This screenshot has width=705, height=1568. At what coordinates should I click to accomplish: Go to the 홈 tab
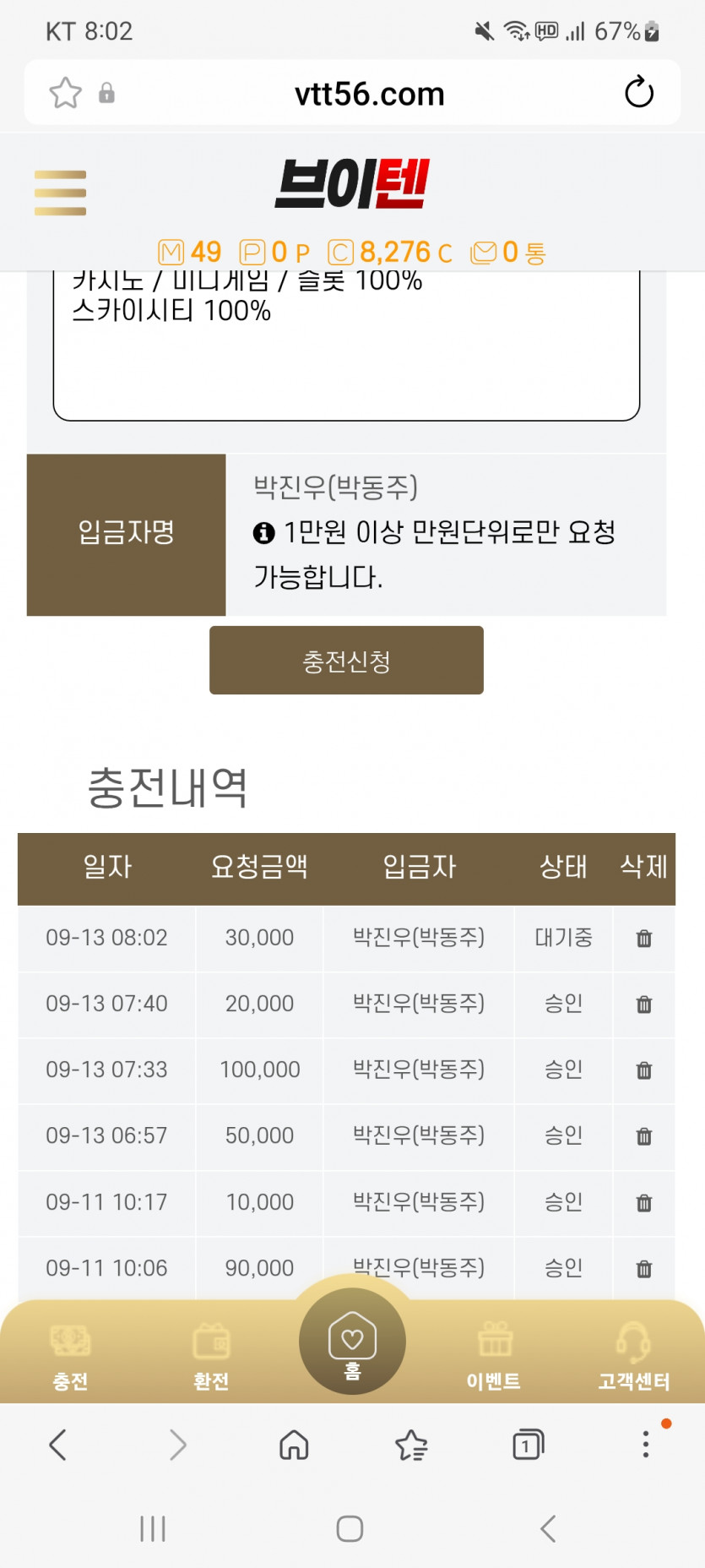(352, 1342)
